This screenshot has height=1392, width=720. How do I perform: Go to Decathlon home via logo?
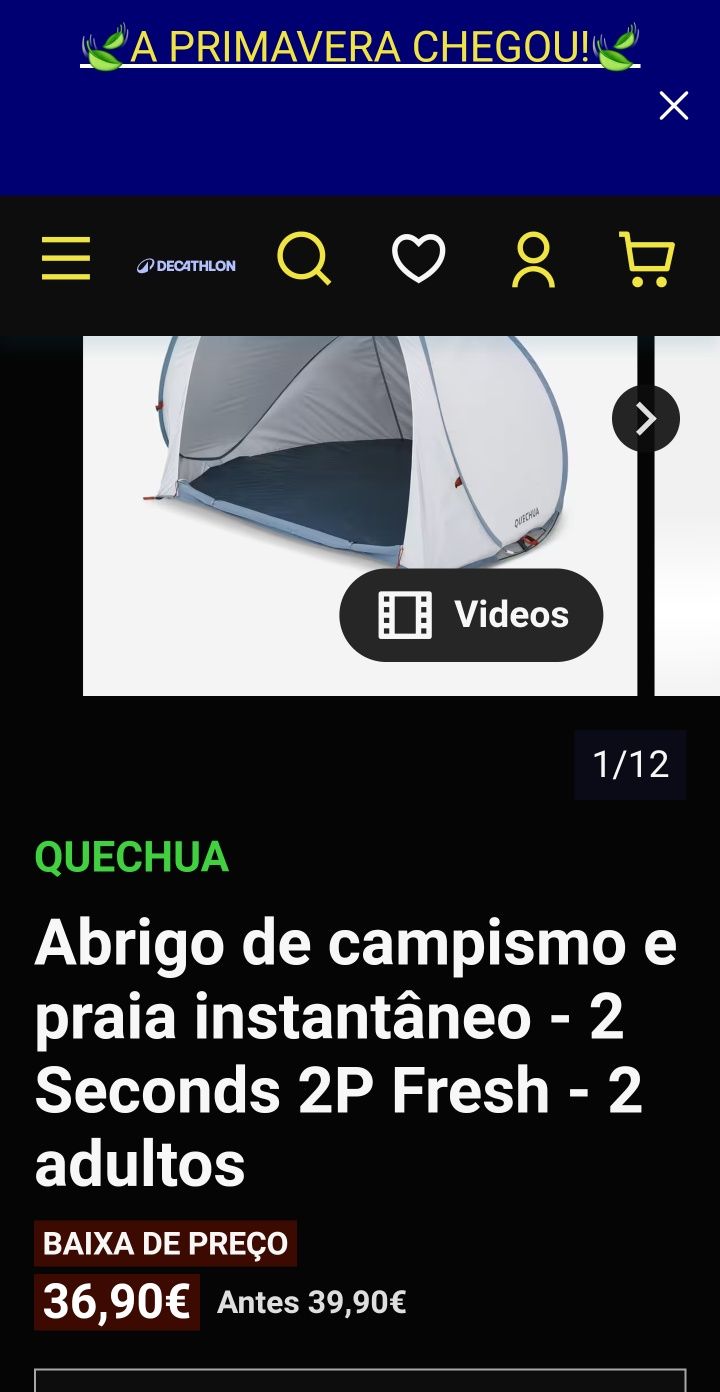click(187, 265)
